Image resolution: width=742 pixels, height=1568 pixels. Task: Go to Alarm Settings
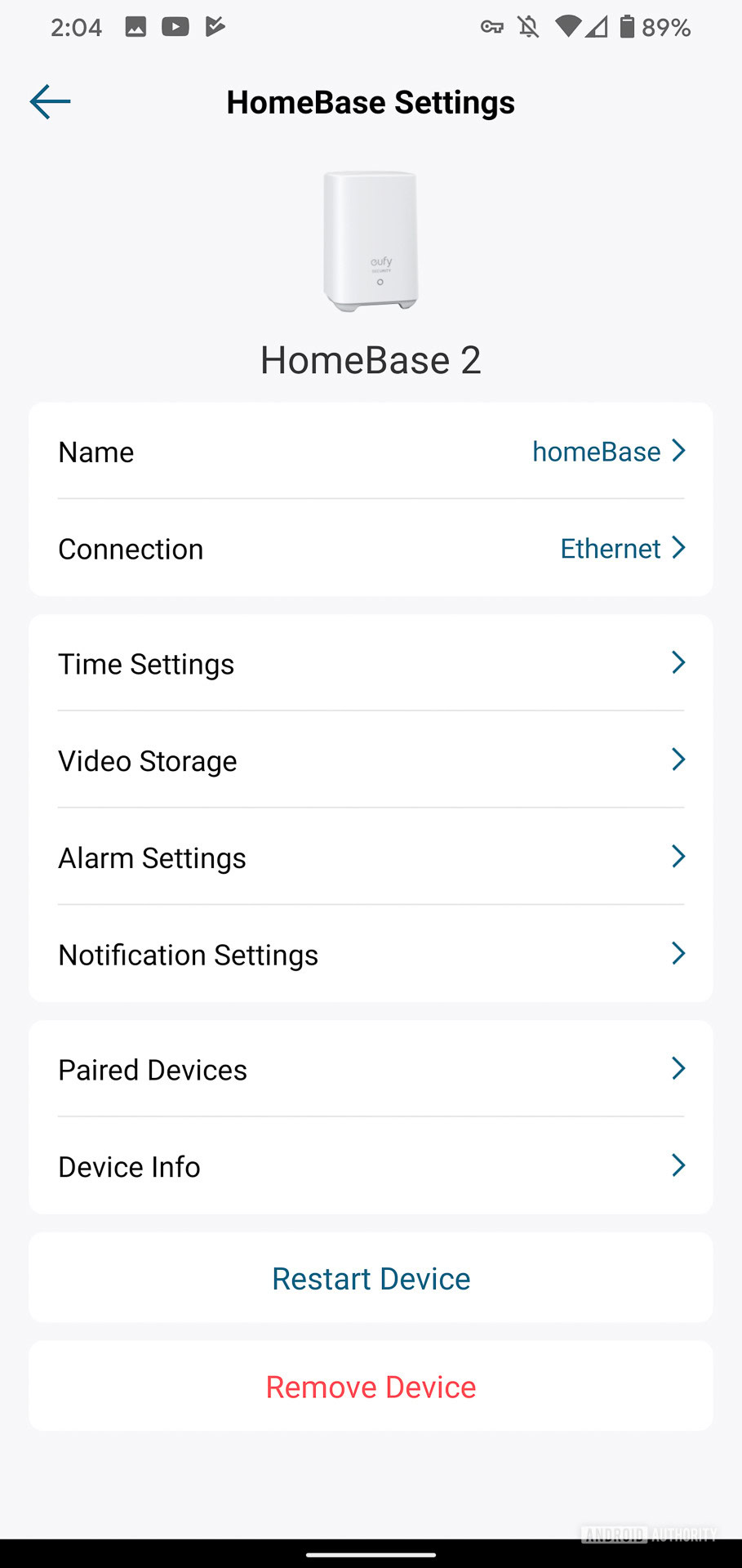[x=371, y=857]
